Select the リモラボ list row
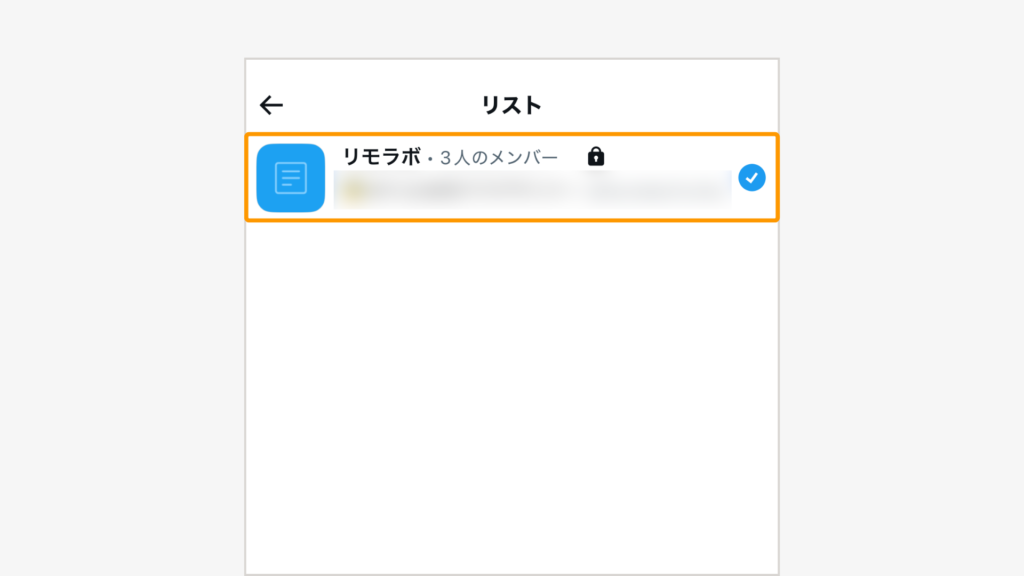Viewport: 1024px width, 576px height. coord(500,177)
